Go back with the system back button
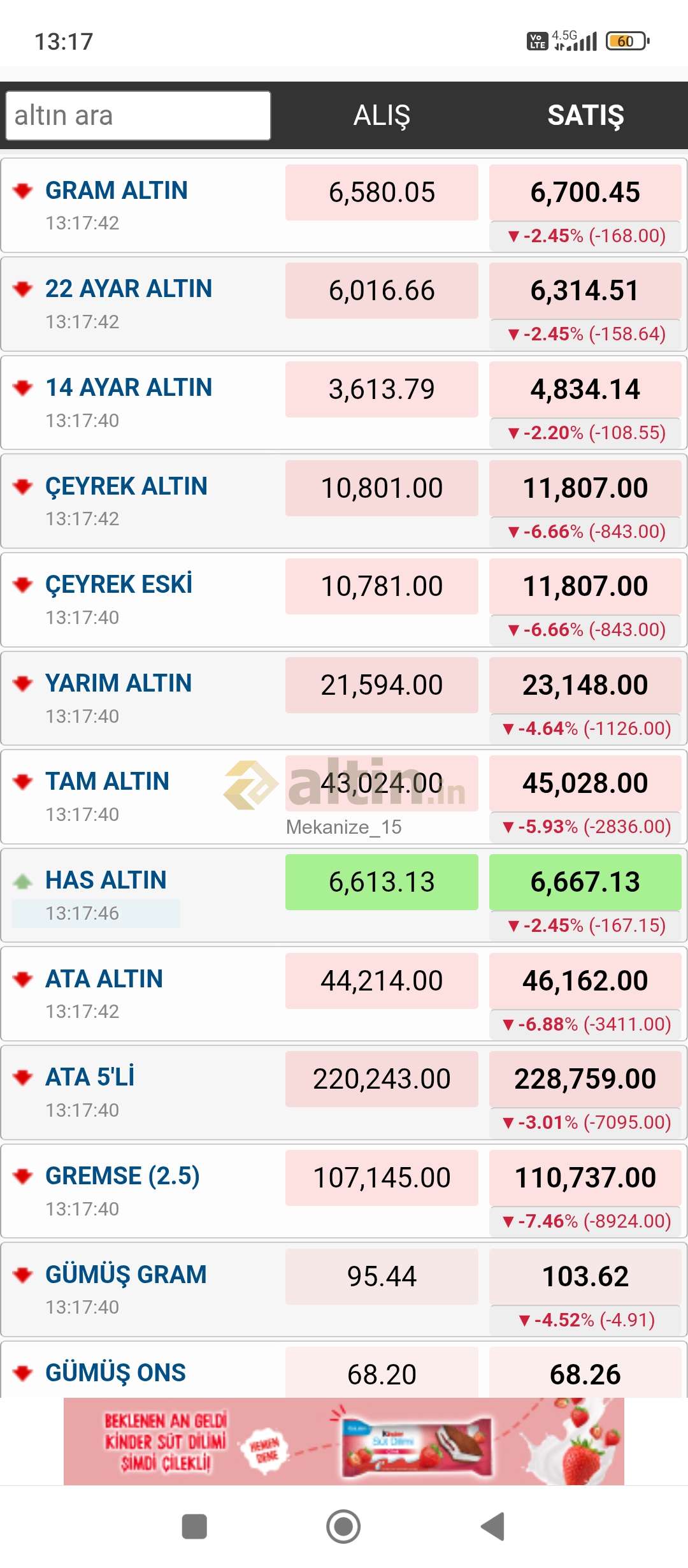Image resolution: width=688 pixels, height=1568 pixels. tap(492, 1527)
